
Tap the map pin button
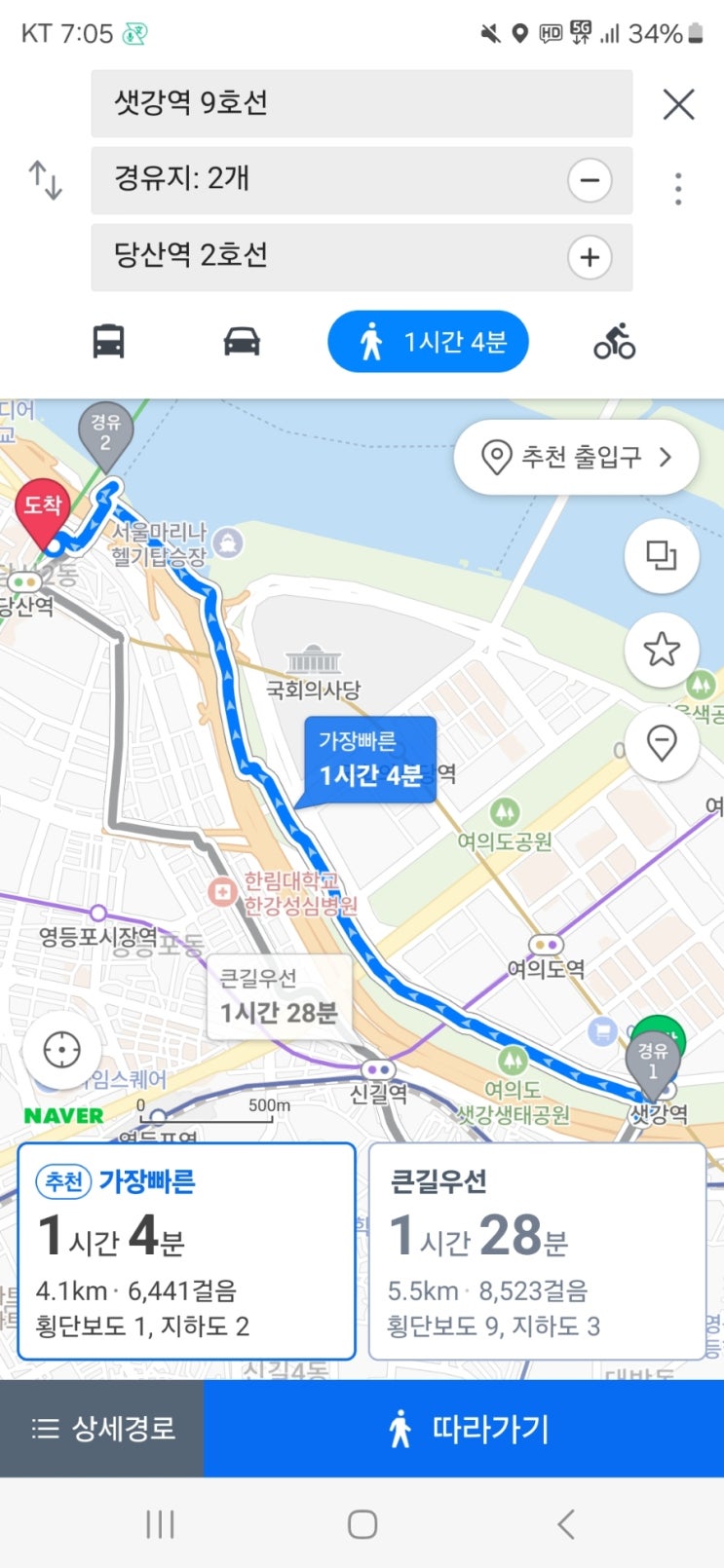click(x=662, y=743)
